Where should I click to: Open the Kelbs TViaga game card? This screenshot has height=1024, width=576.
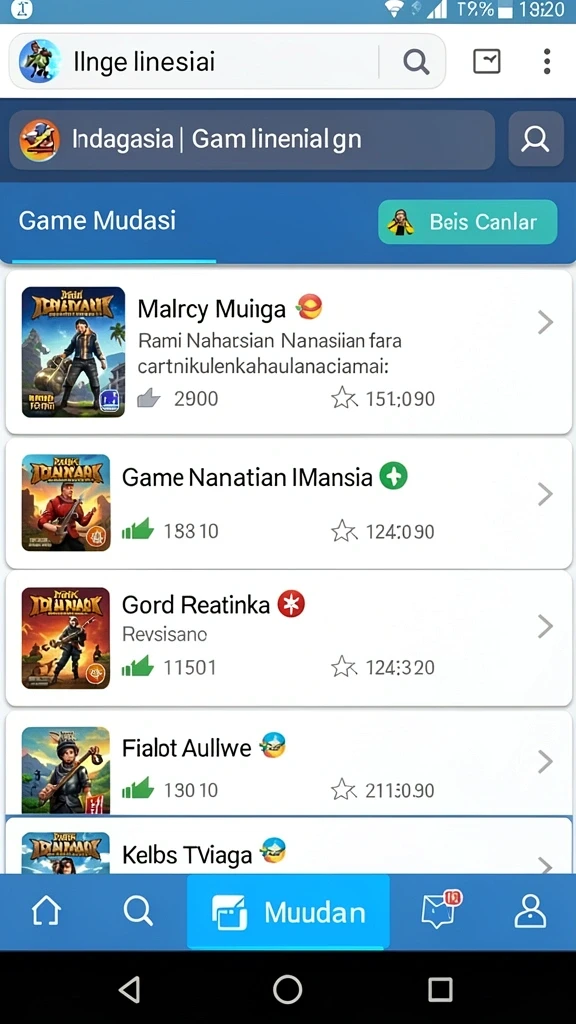(x=289, y=846)
